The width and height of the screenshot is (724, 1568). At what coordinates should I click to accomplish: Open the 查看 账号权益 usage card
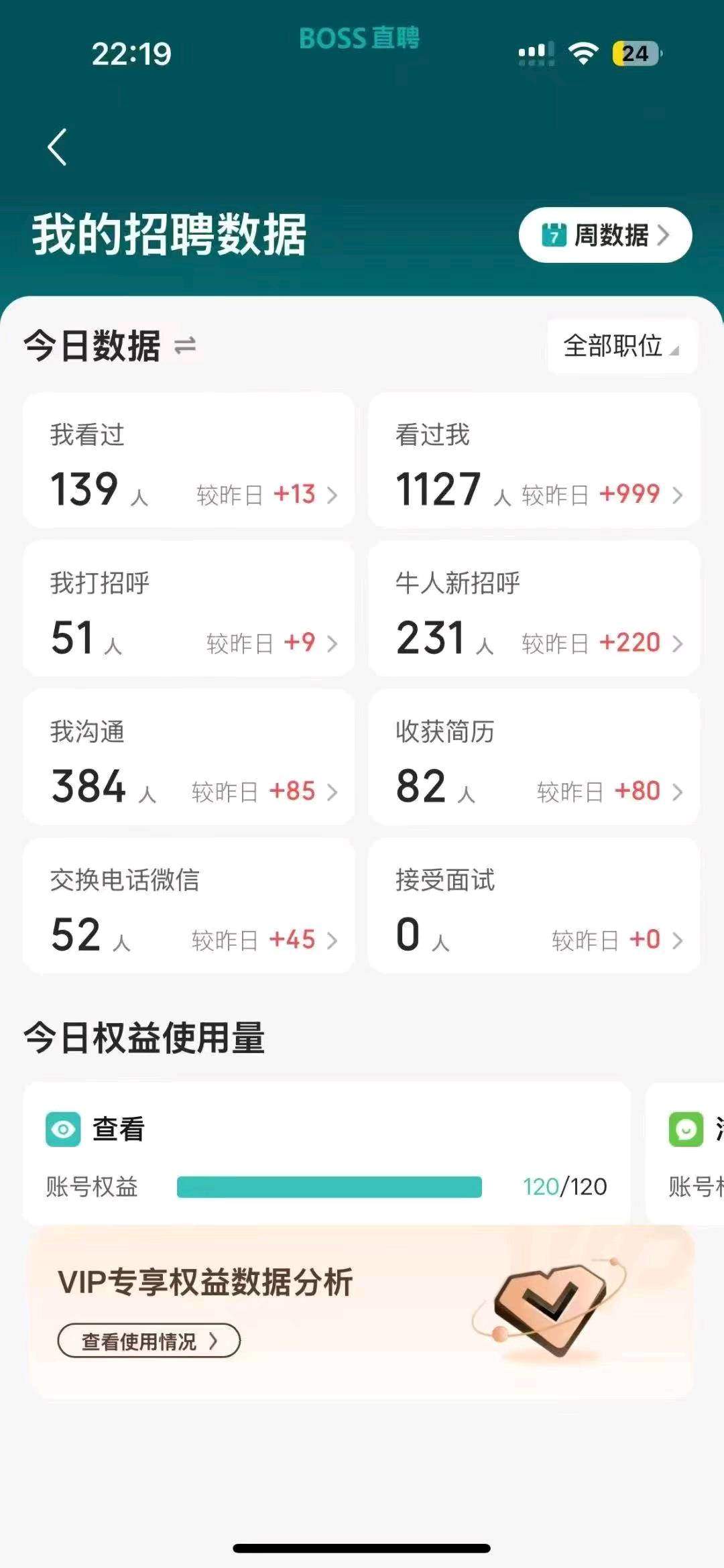pos(326,1154)
